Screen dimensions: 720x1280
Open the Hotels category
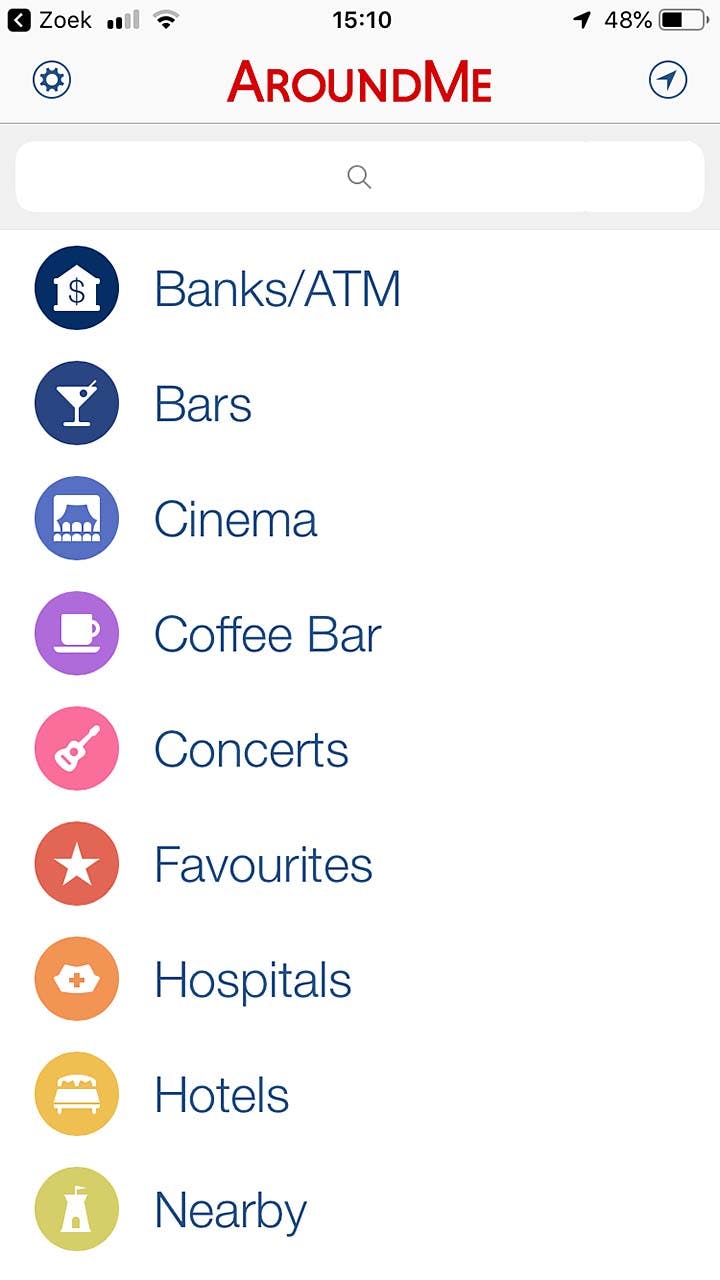pos(221,1094)
